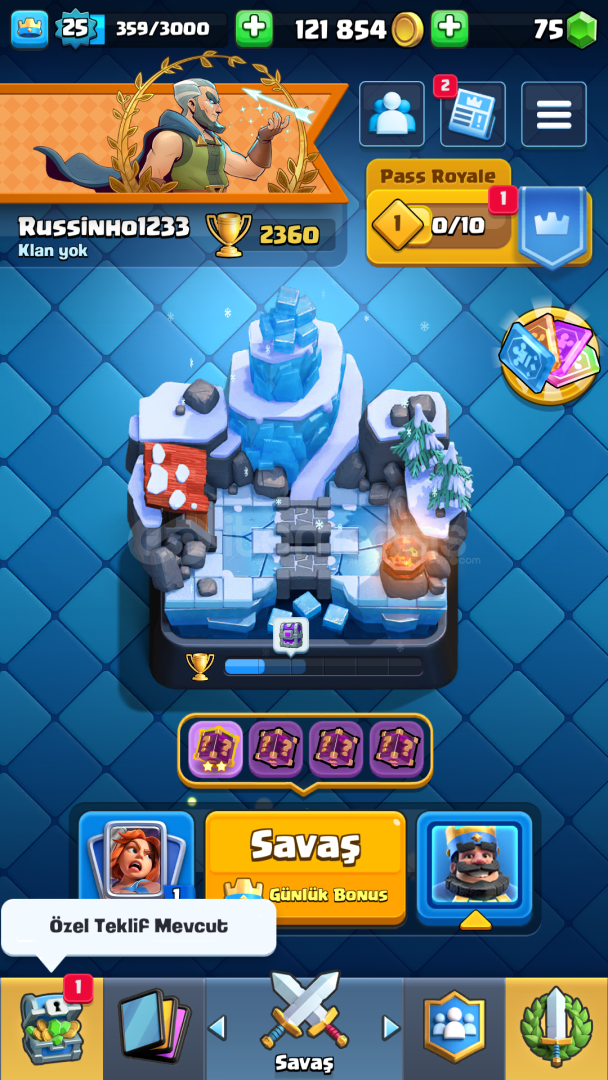Image resolution: width=608 pixels, height=1080 pixels.
Task: Open the hamburger menu
Action: coord(554,114)
